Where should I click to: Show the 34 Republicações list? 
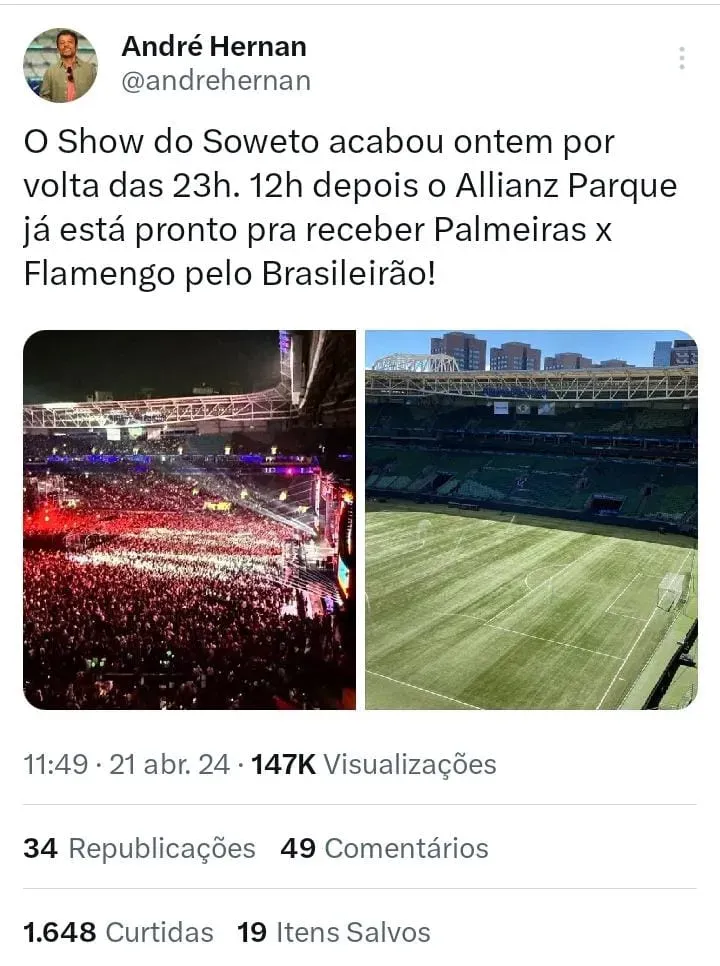pos(140,849)
